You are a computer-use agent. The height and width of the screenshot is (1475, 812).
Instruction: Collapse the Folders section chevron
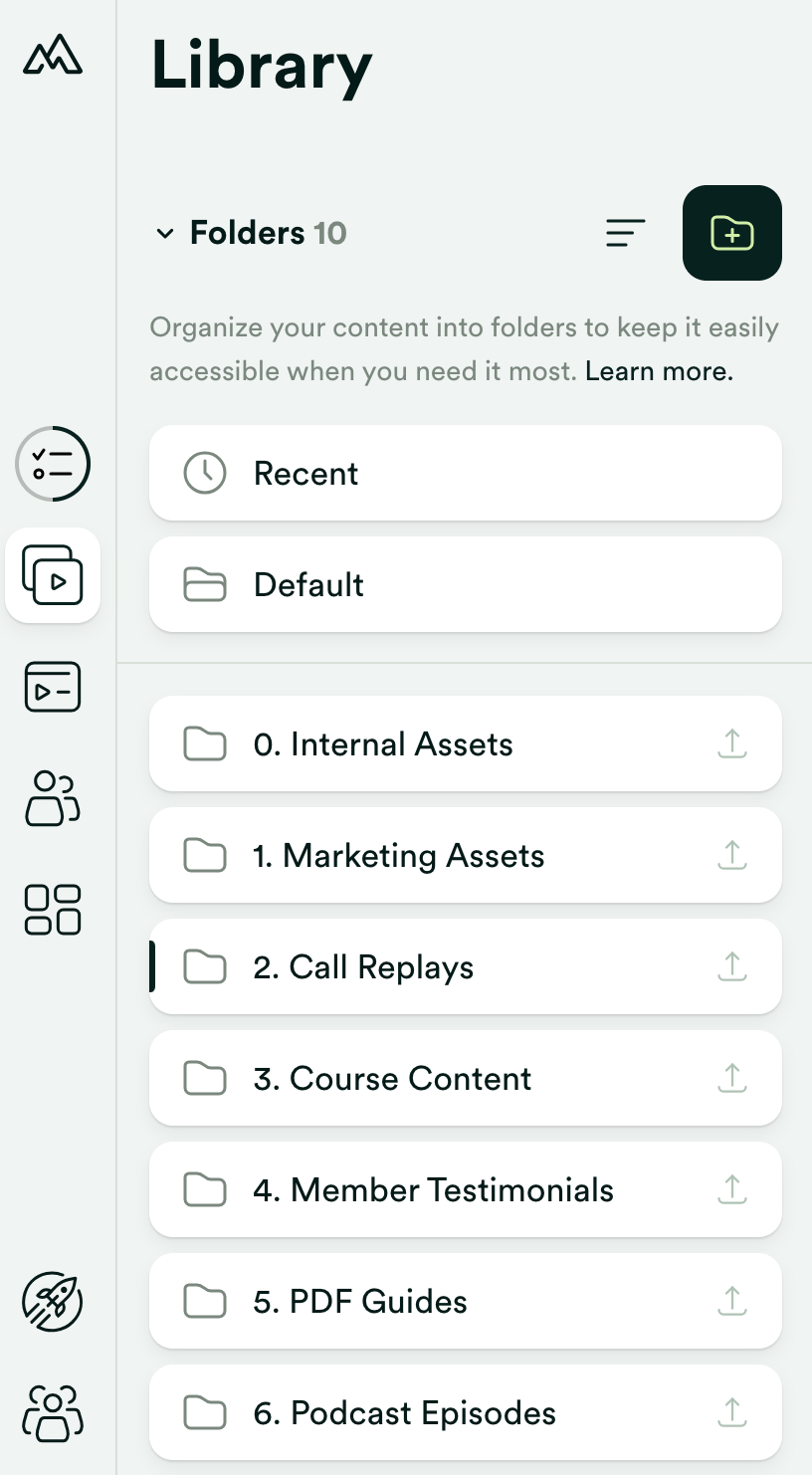[165, 233]
